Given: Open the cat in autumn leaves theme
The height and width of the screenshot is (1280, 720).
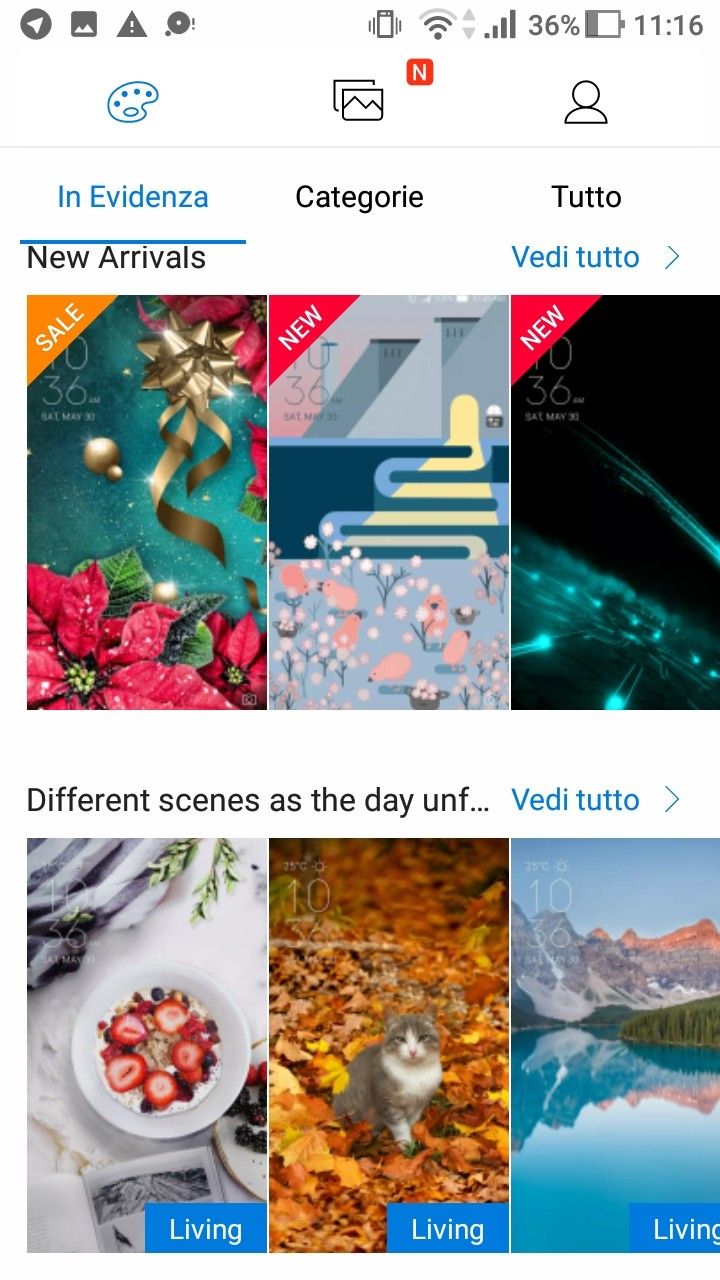Looking at the screenshot, I should pyautogui.click(x=389, y=1045).
